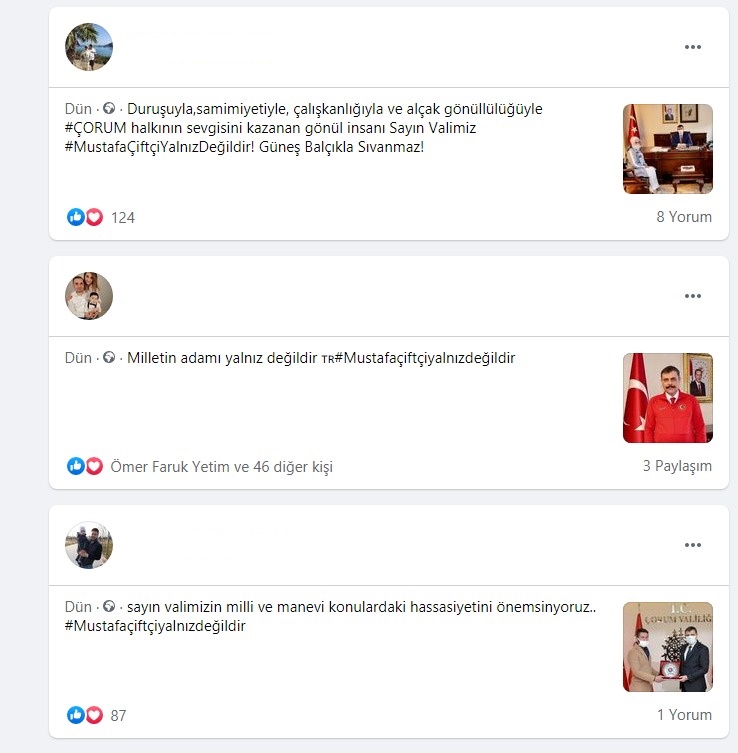Open profile picture of first post's author

(x=89, y=47)
